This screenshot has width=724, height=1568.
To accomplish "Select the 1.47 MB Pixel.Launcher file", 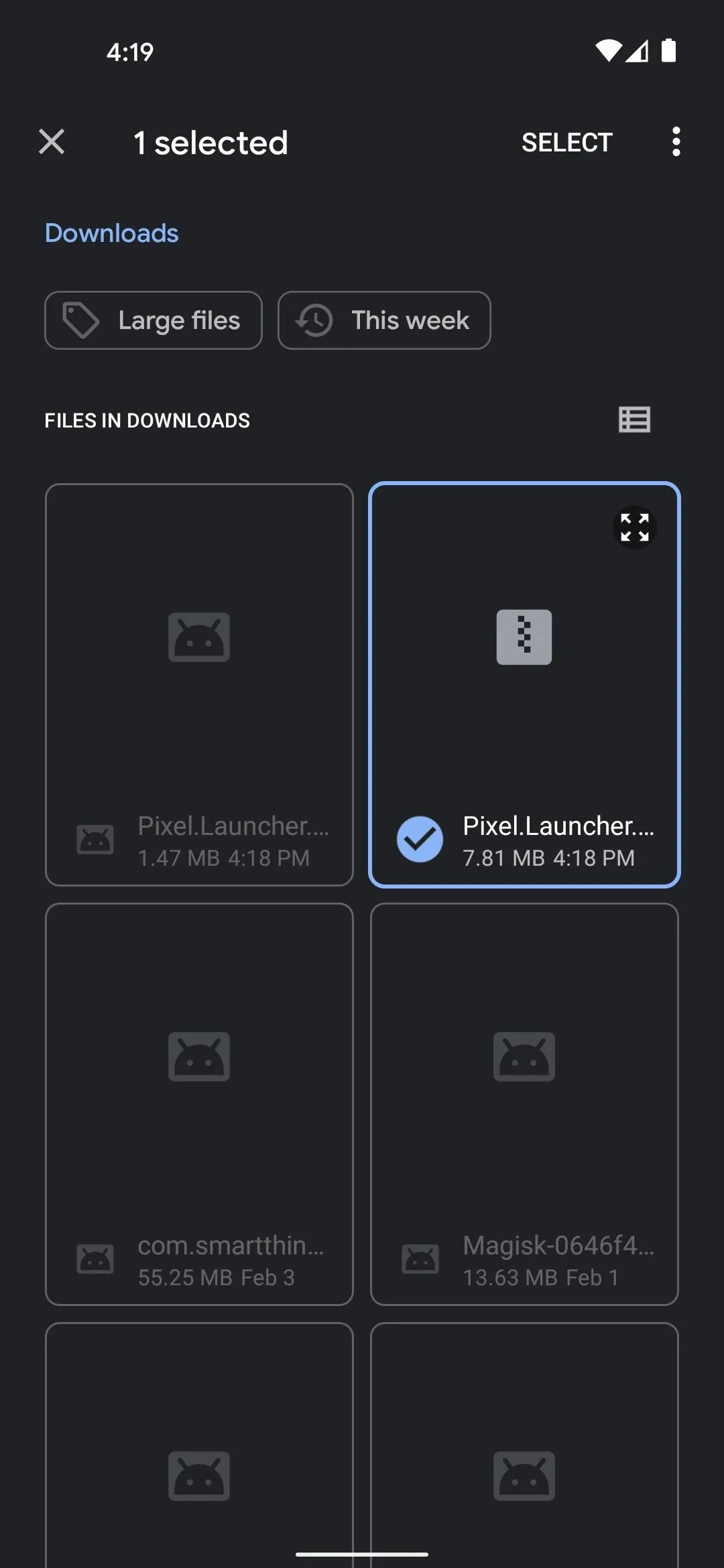I will pos(199,685).
